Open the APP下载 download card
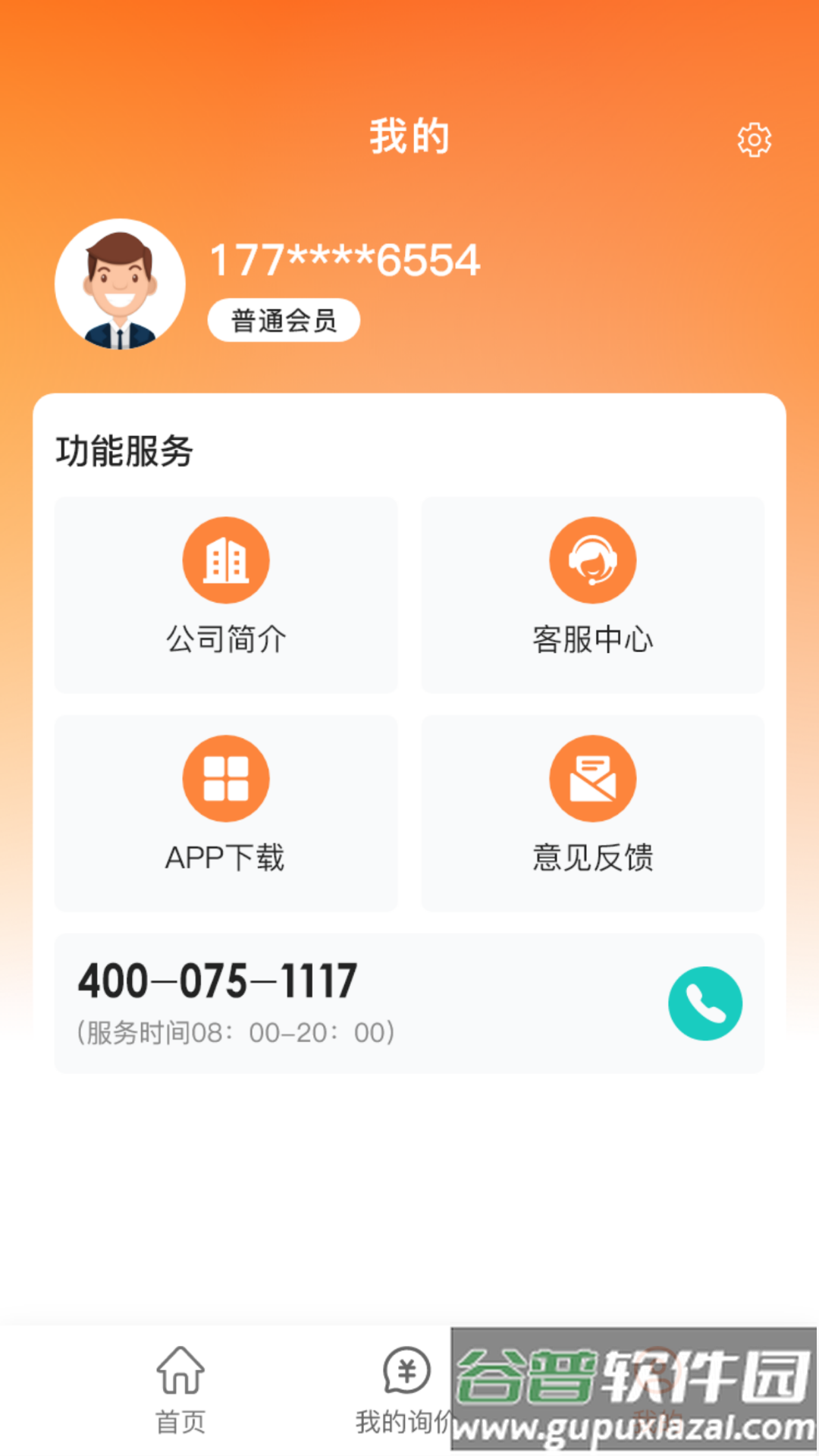This screenshot has width=819, height=1456. (226, 813)
